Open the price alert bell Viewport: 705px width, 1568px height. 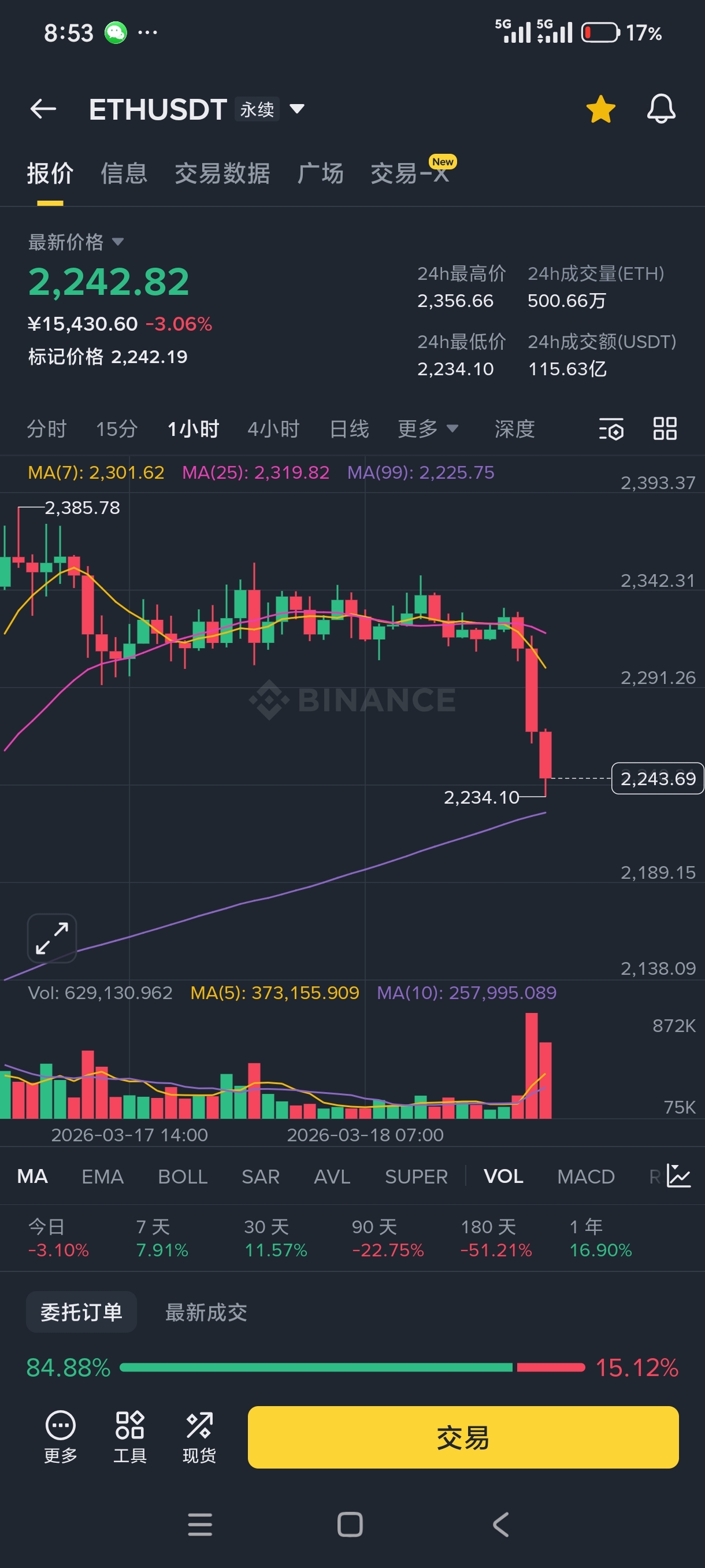tap(661, 110)
